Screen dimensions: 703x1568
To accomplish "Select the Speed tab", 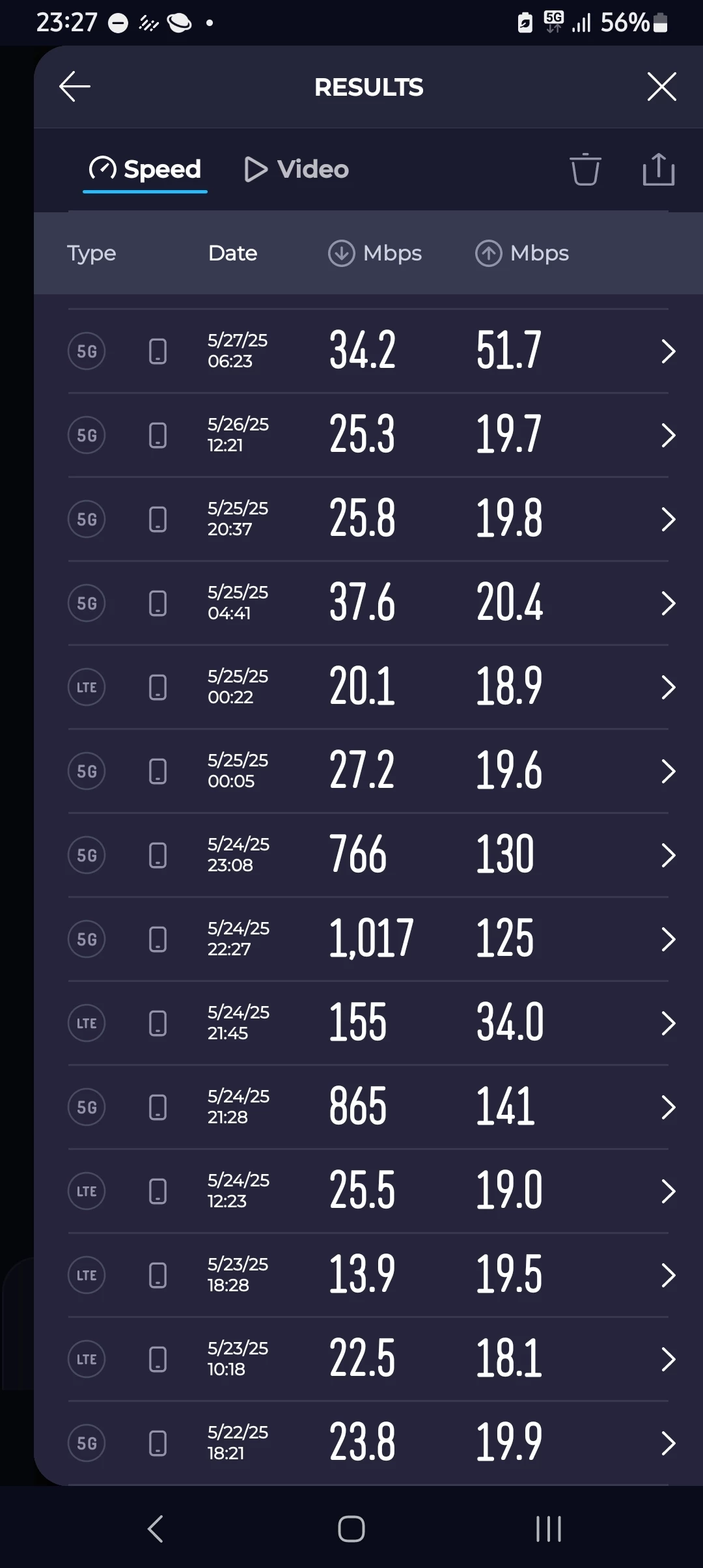I will click(x=145, y=169).
